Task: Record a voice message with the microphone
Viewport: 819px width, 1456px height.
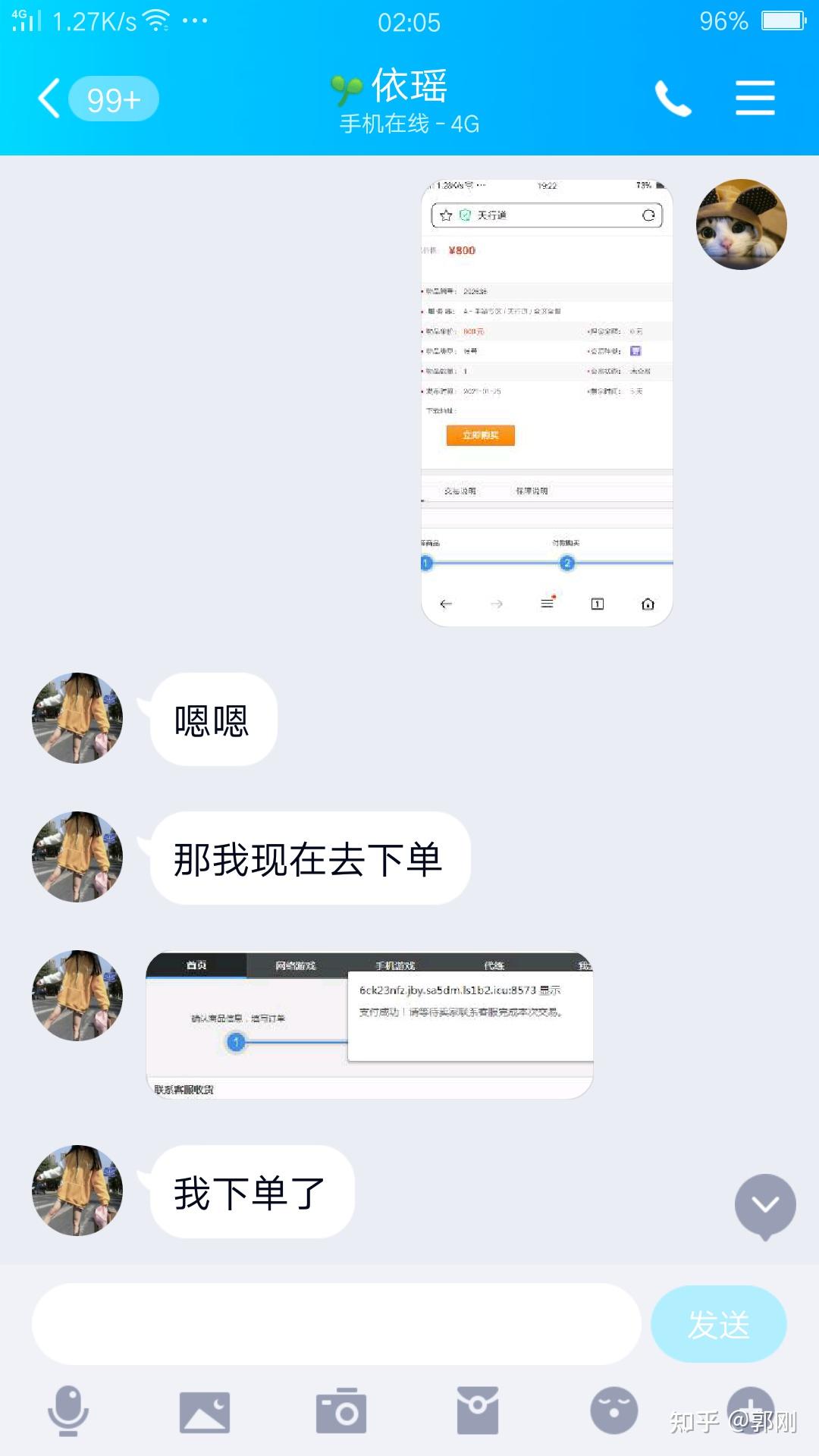Action: pyautogui.click(x=68, y=1411)
